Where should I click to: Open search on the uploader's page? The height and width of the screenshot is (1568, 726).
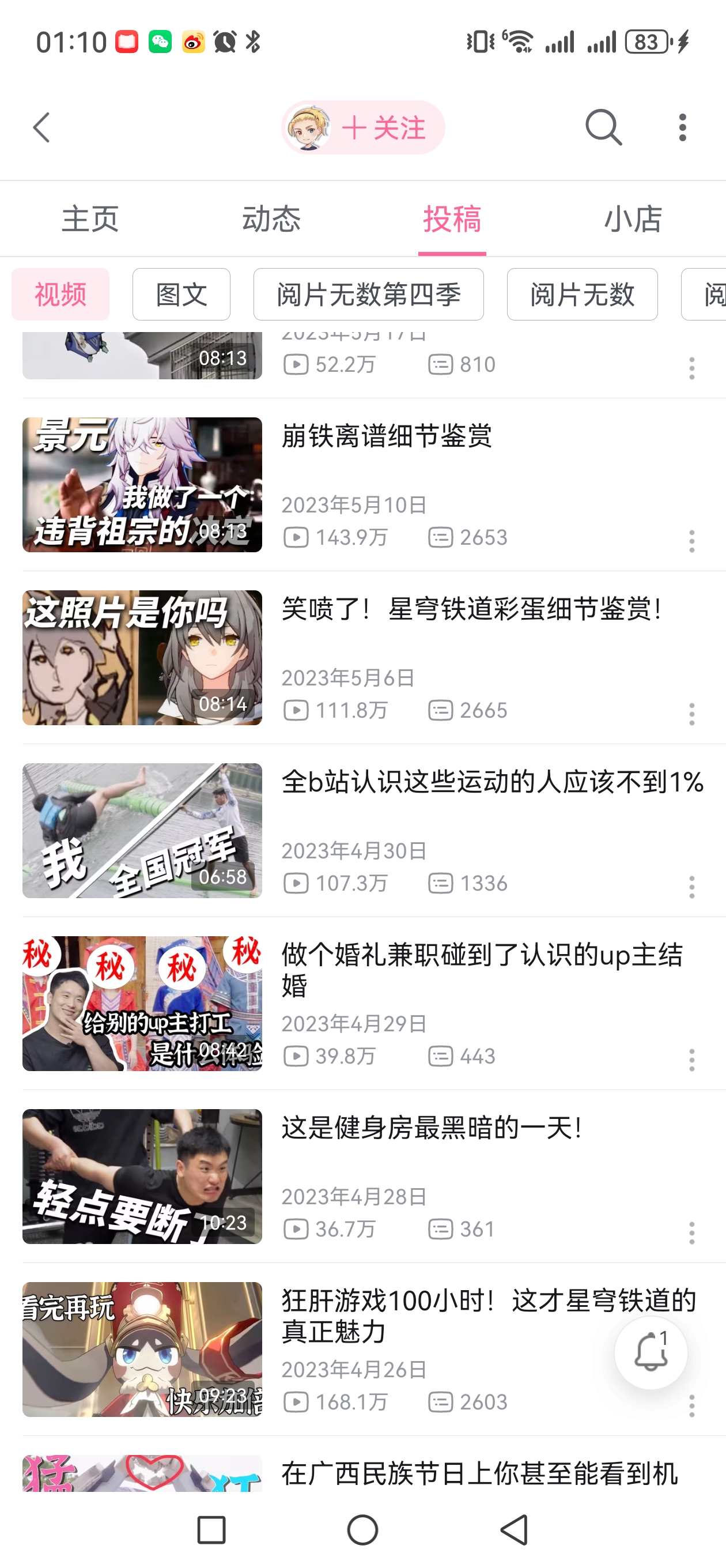pyautogui.click(x=603, y=128)
